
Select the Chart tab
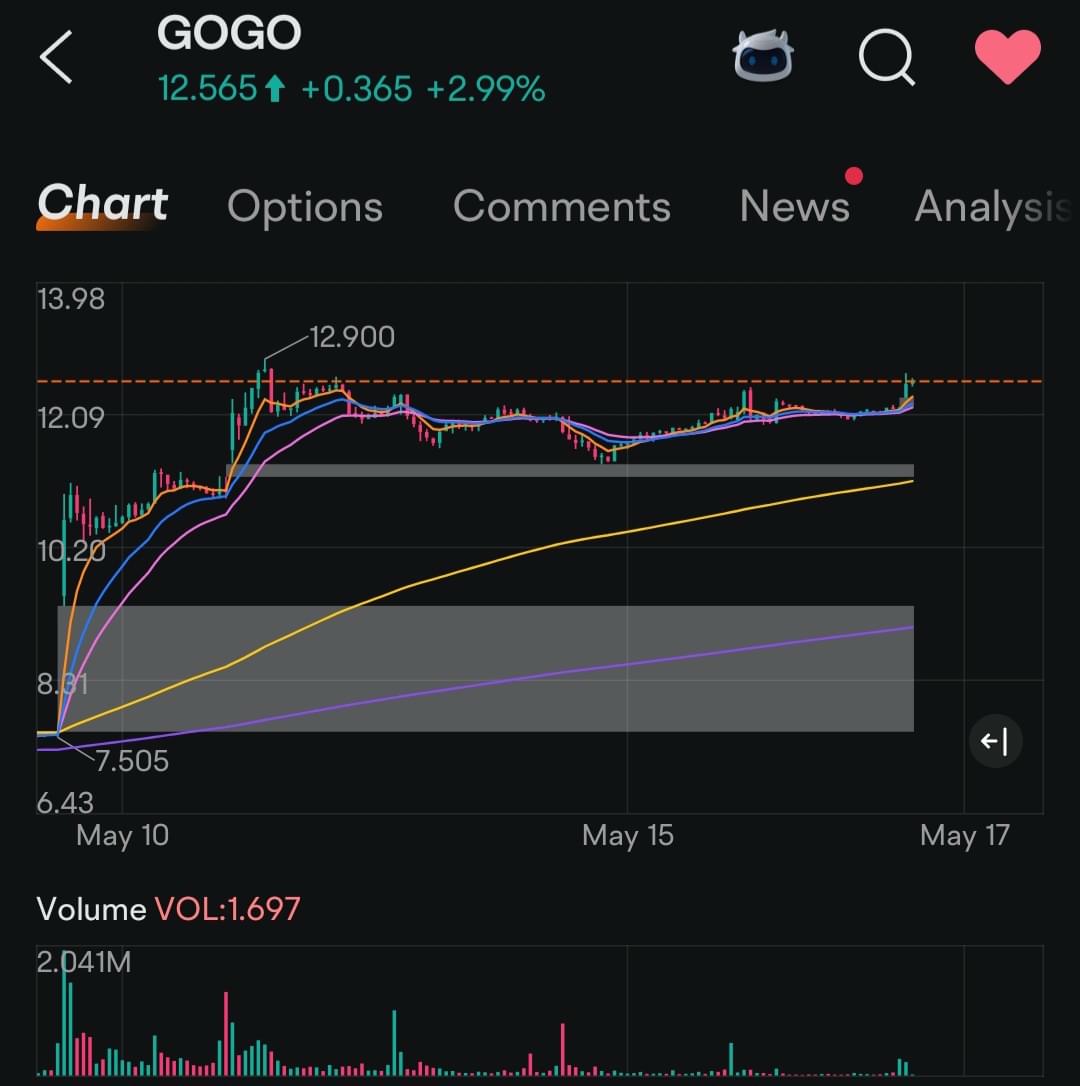pyautogui.click(x=102, y=205)
